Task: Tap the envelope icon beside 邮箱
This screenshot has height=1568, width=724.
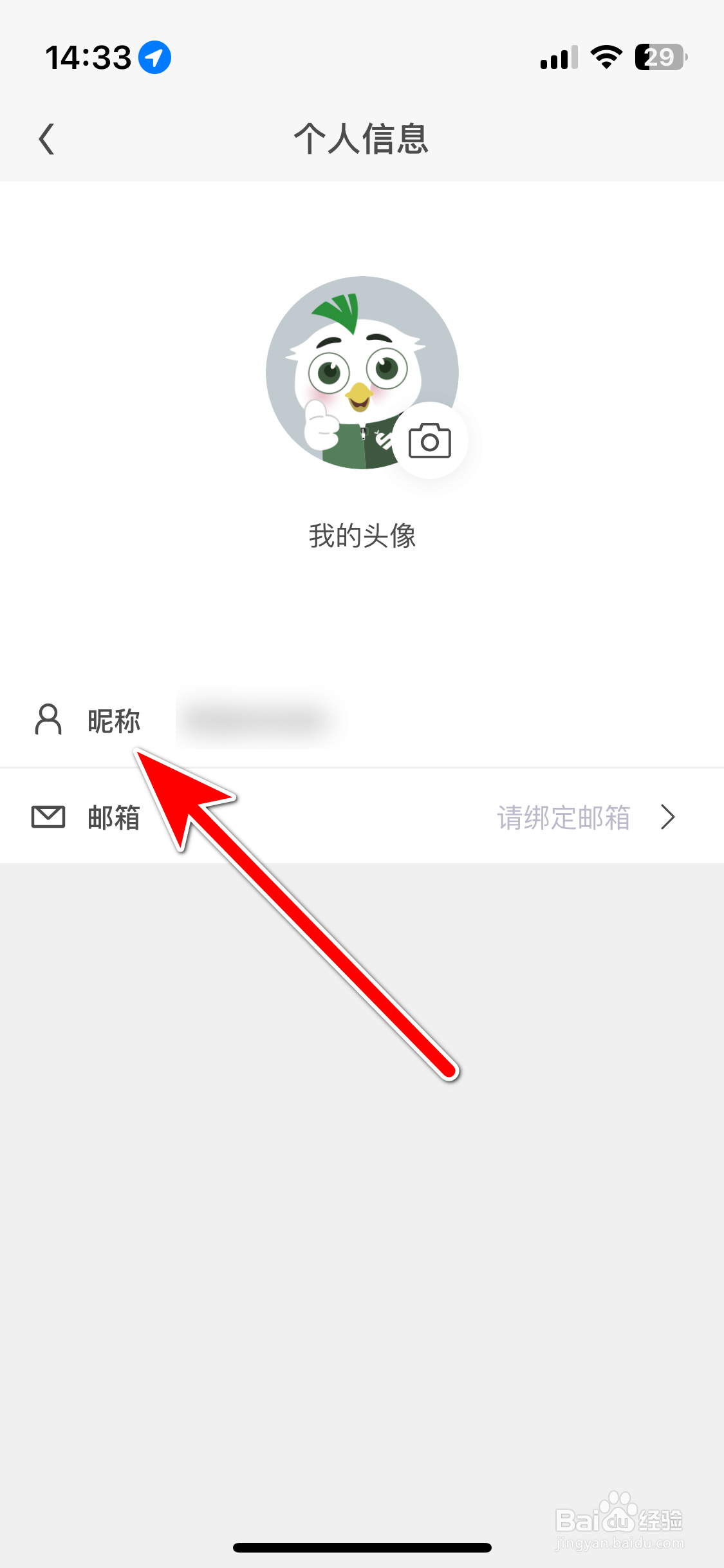Action: (48, 816)
